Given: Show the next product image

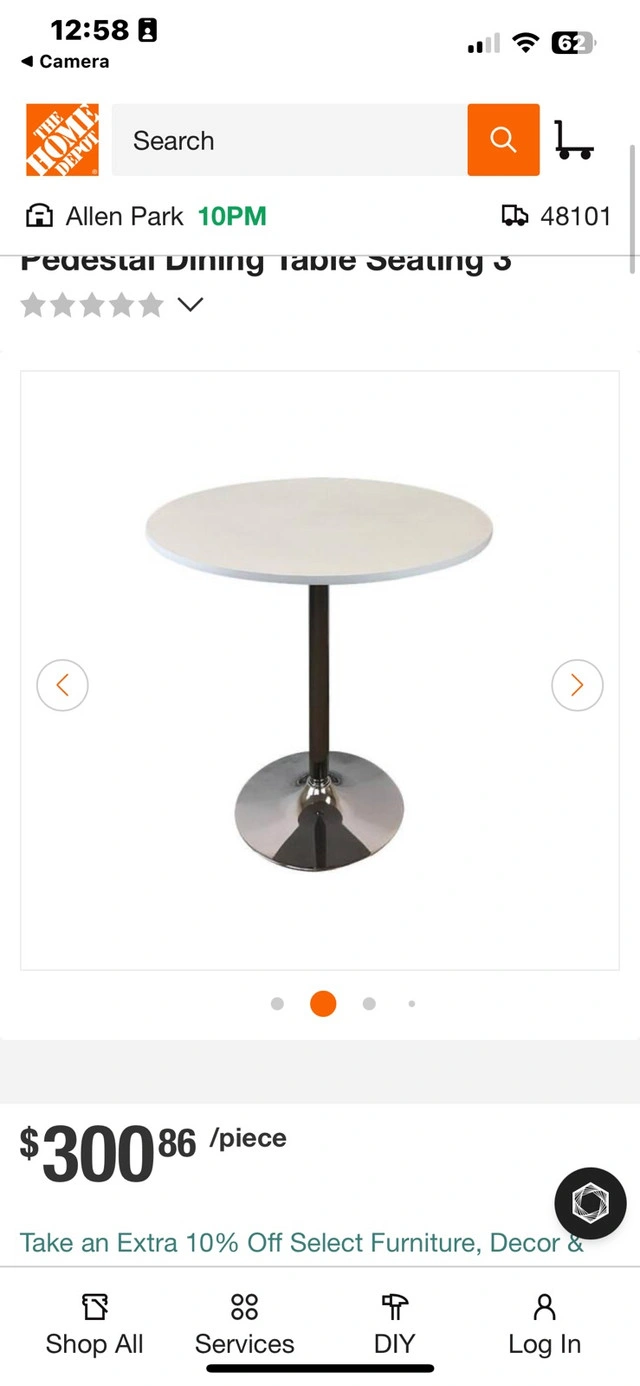Looking at the screenshot, I should click(x=577, y=685).
